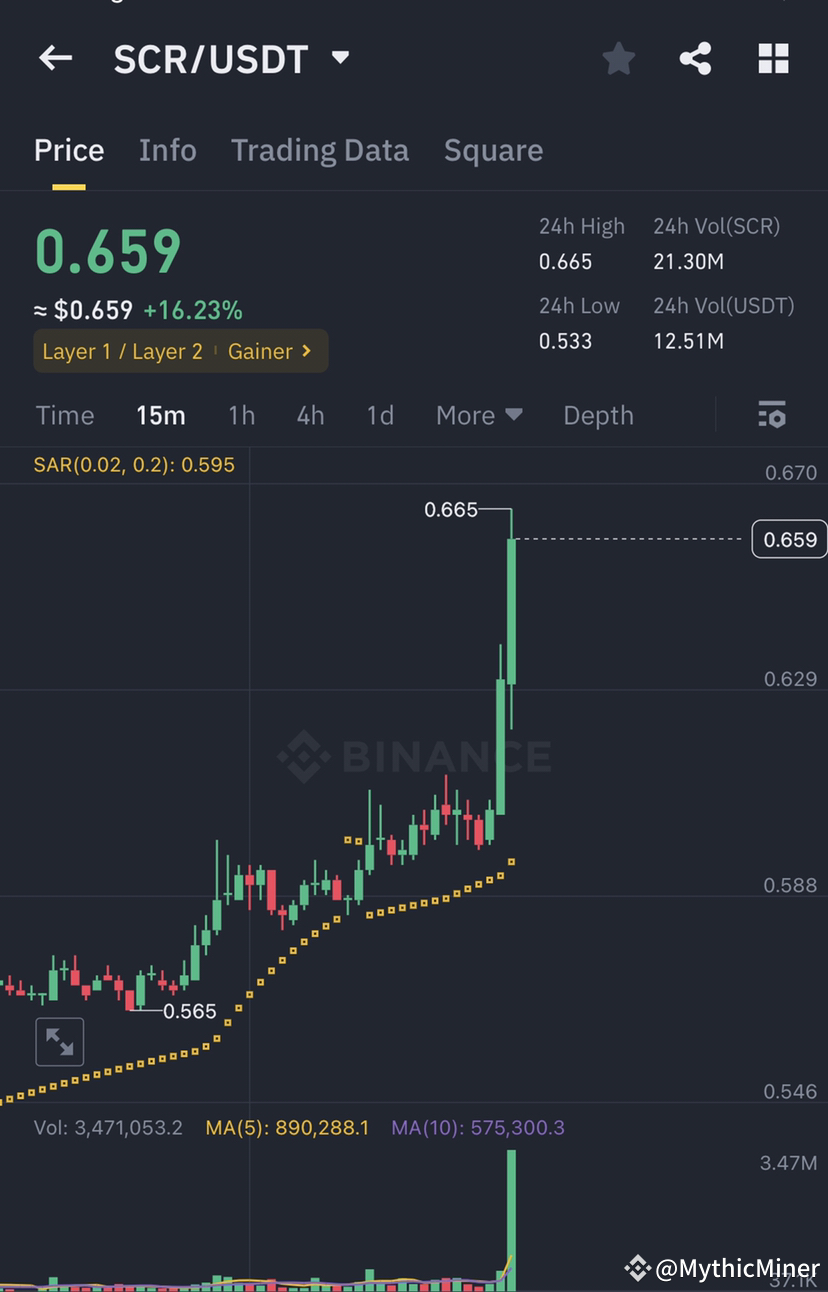Enable the 1h chart interval
Screen dimensions: 828x1292
(241, 414)
